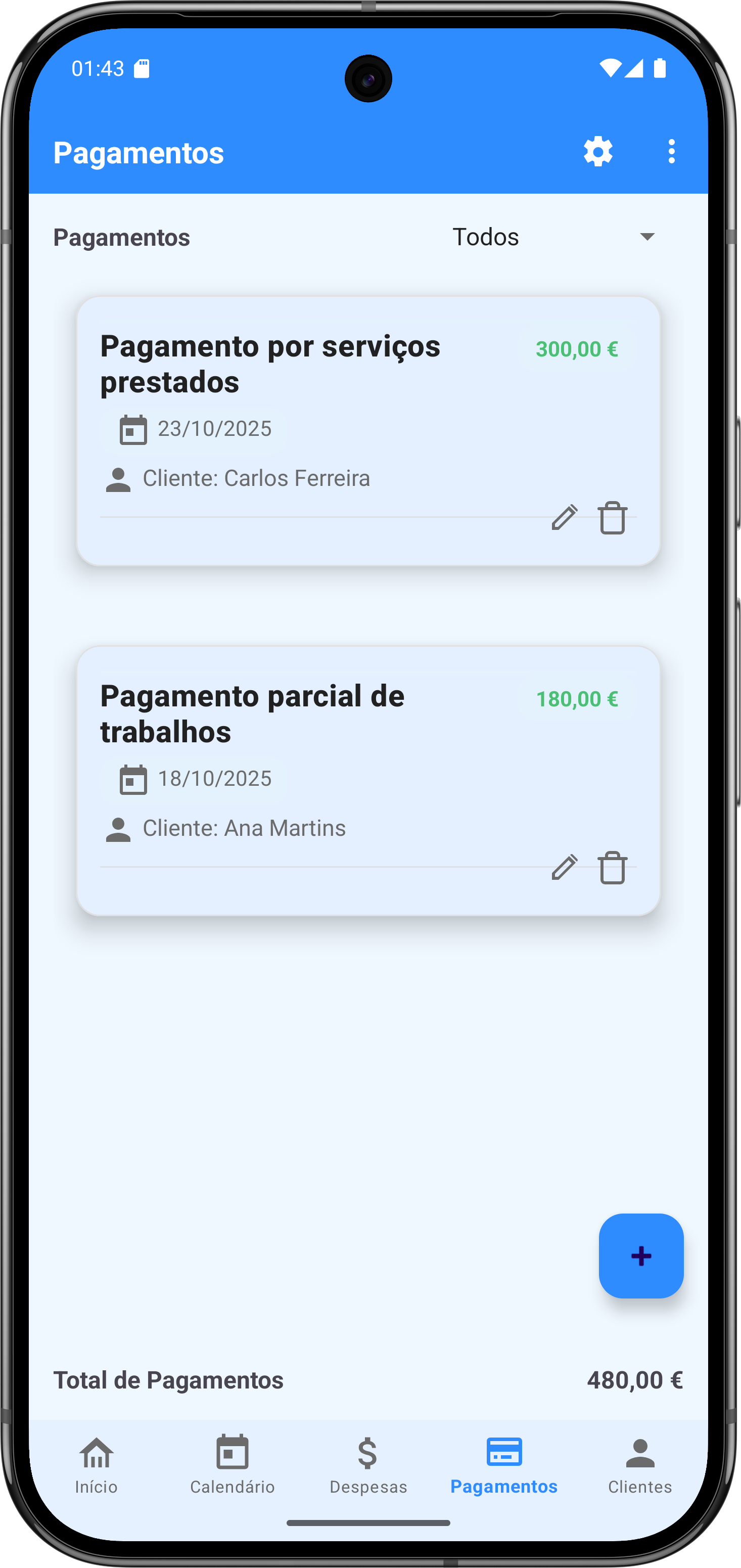
Task: Edit the Carlos Ferreira payment
Action: (x=564, y=517)
